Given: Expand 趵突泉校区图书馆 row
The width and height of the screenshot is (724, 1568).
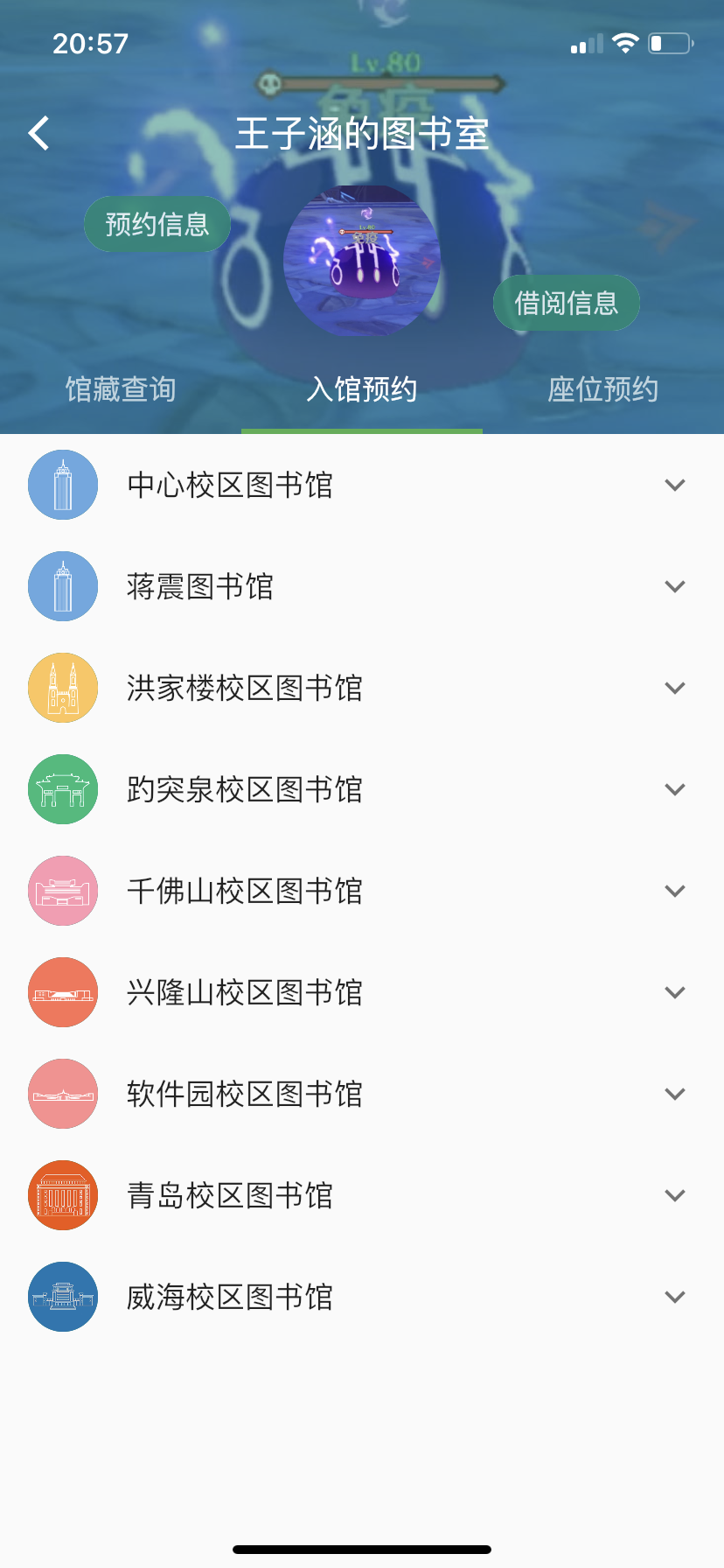Looking at the screenshot, I should [362, 789].
